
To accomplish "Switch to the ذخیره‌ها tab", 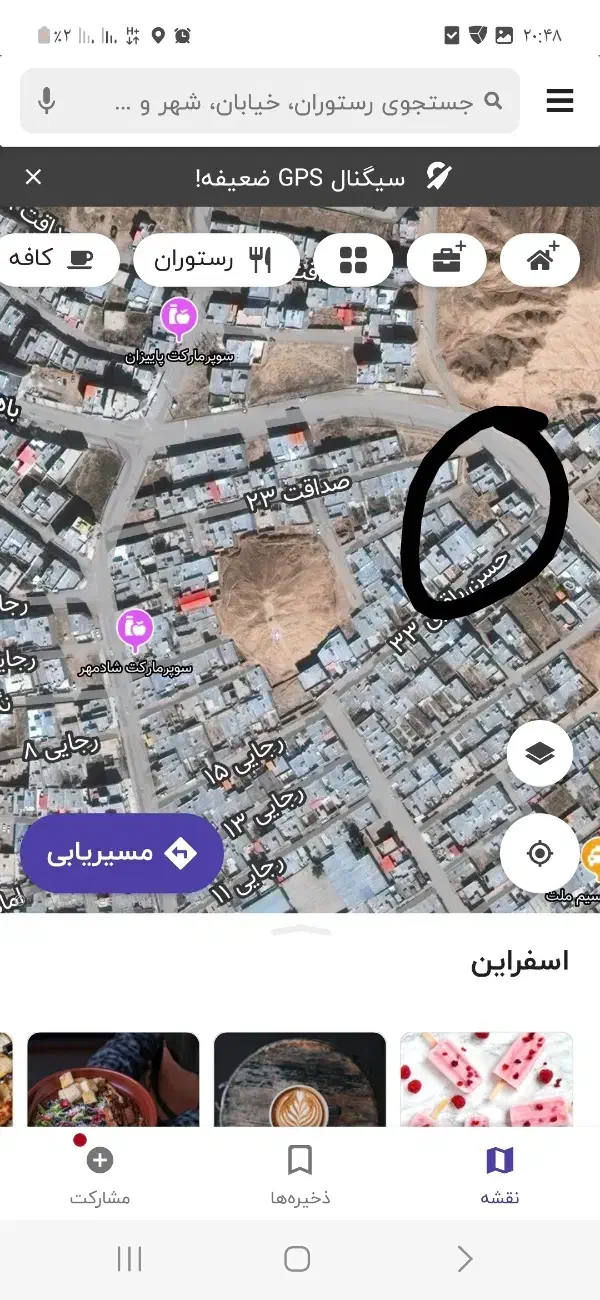I will [x=300, y=1176].
